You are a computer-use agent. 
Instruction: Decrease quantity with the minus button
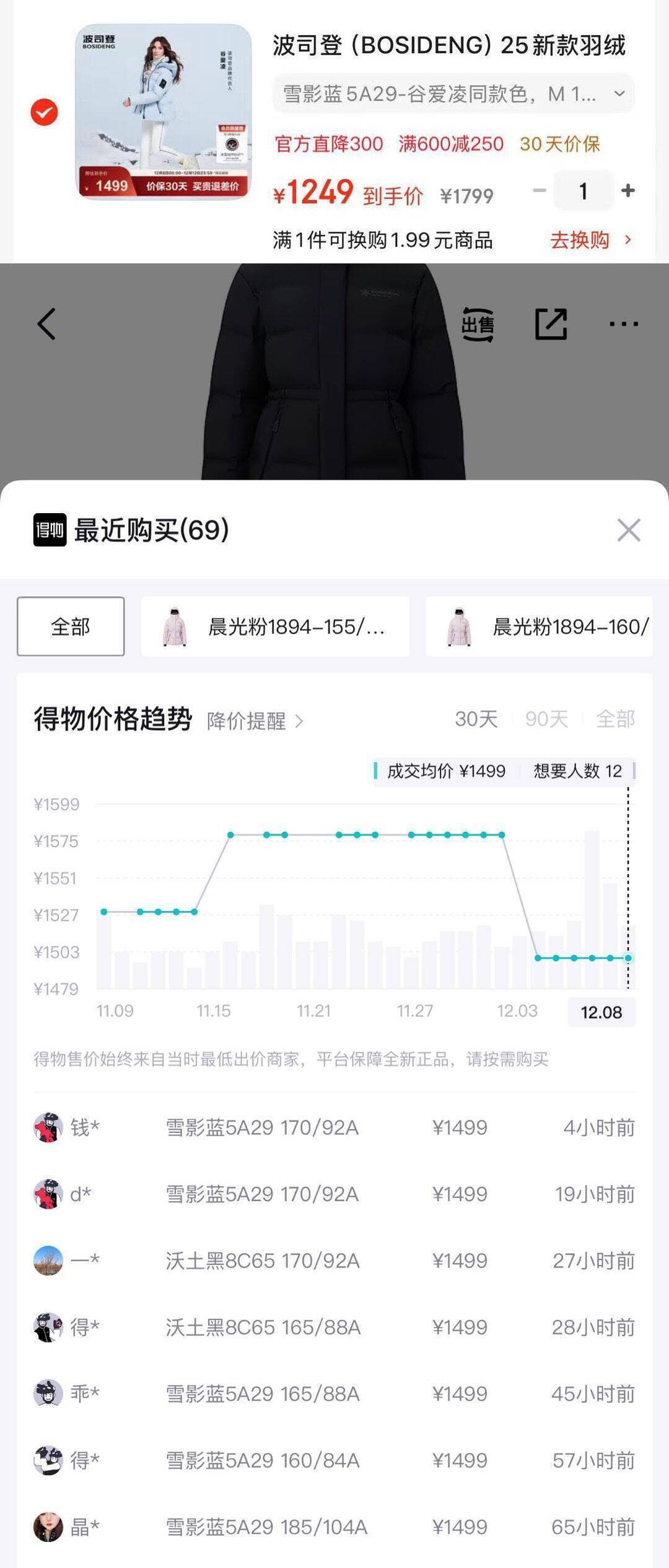540,191
